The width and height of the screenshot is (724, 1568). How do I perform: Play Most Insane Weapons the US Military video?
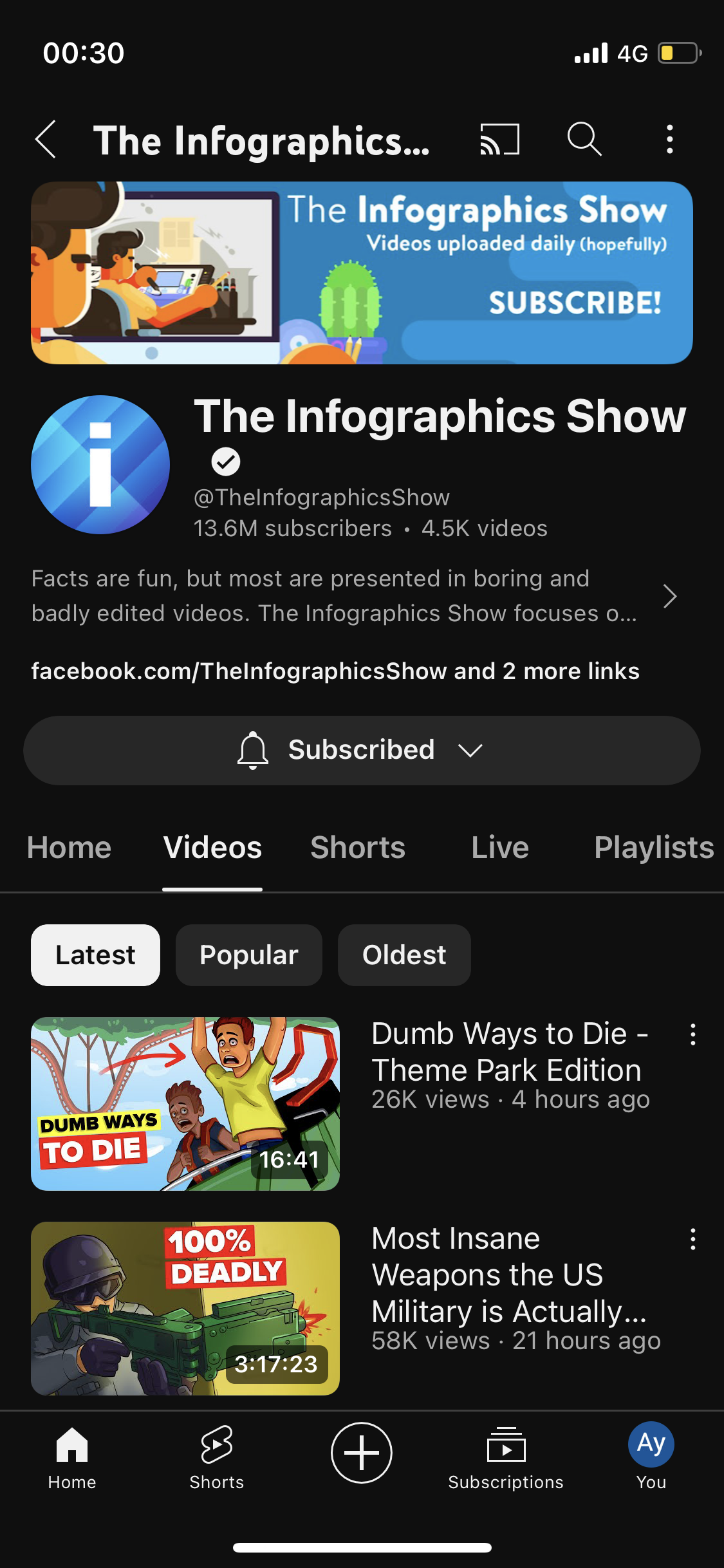tap(185, 1309)
